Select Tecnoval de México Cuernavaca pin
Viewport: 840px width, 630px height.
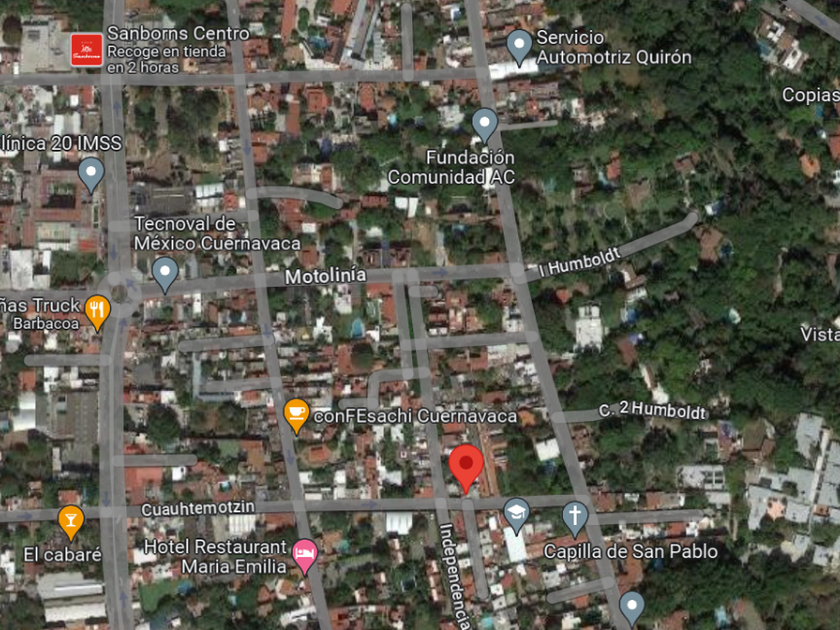coord(165,275)
